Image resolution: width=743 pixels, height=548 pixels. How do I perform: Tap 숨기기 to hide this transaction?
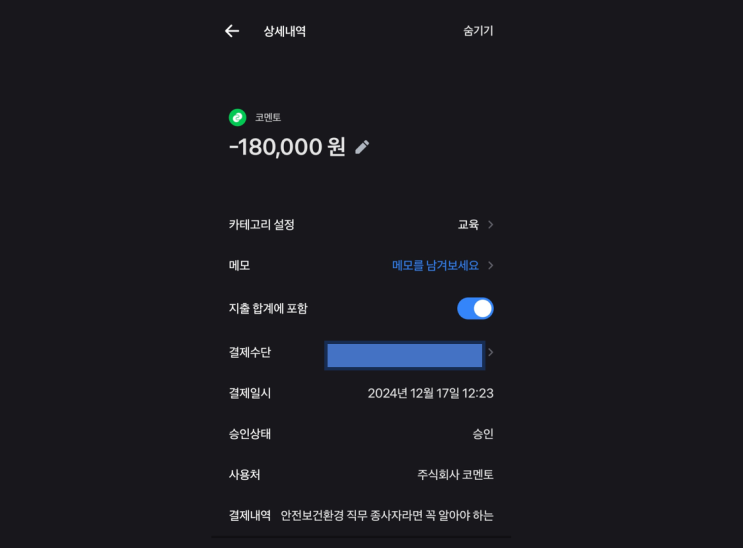(x=478, y=31)
